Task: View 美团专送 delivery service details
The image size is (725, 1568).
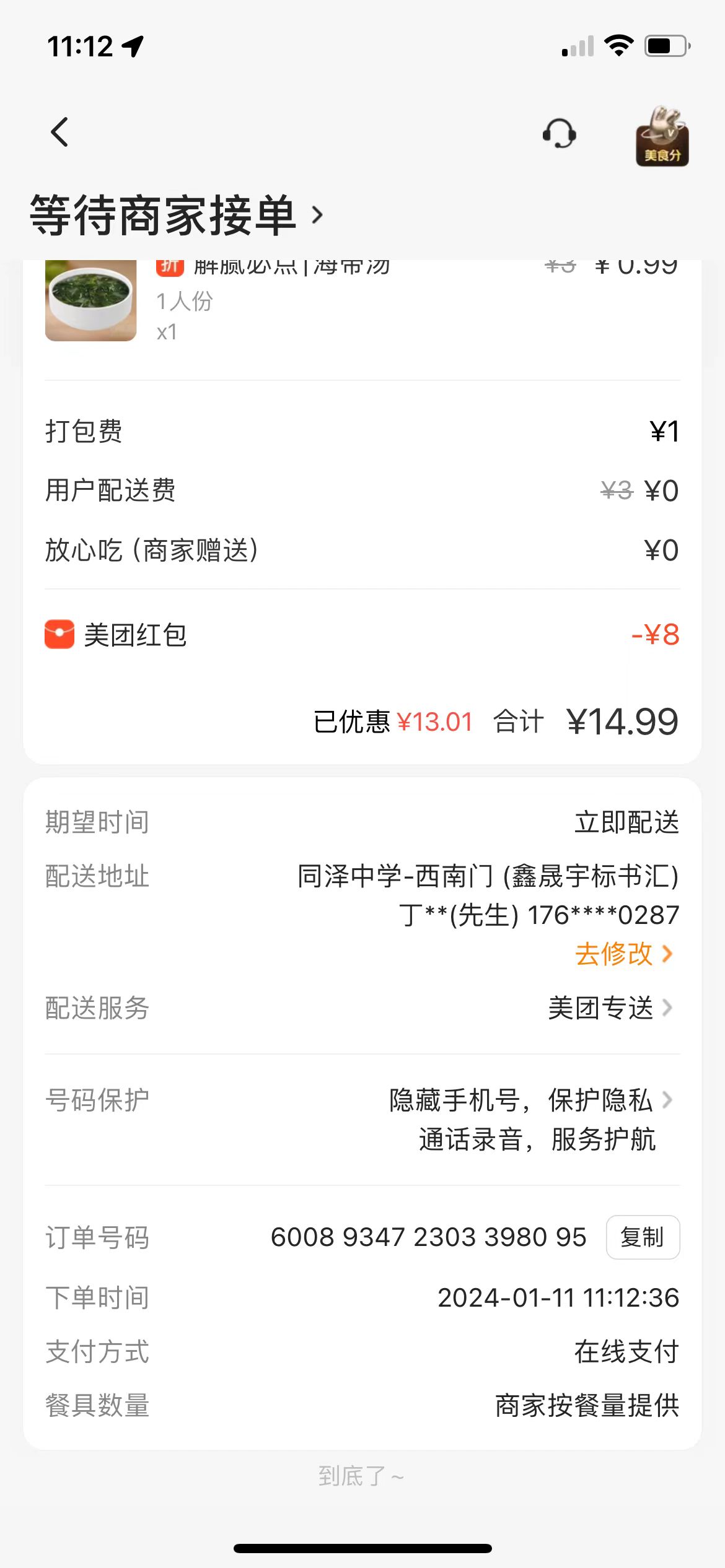Action: point(610,1008)
